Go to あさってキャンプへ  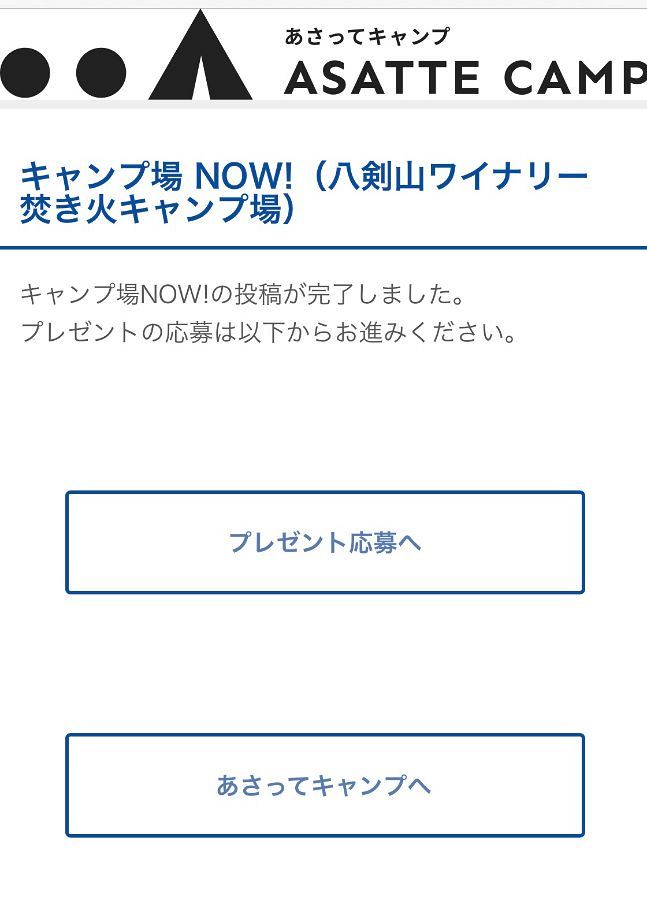[x=324, y=785]
